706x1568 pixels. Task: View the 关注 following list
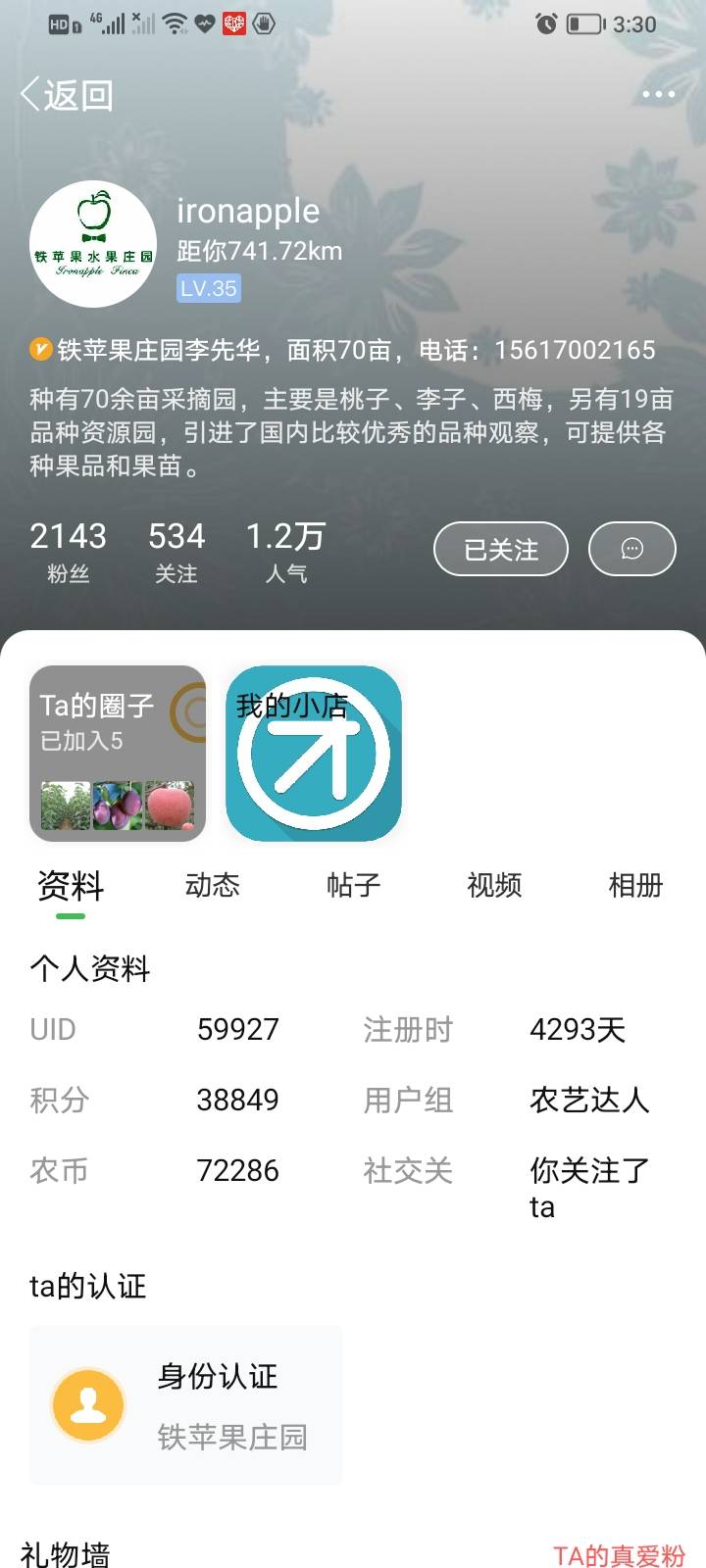[176, 552]
